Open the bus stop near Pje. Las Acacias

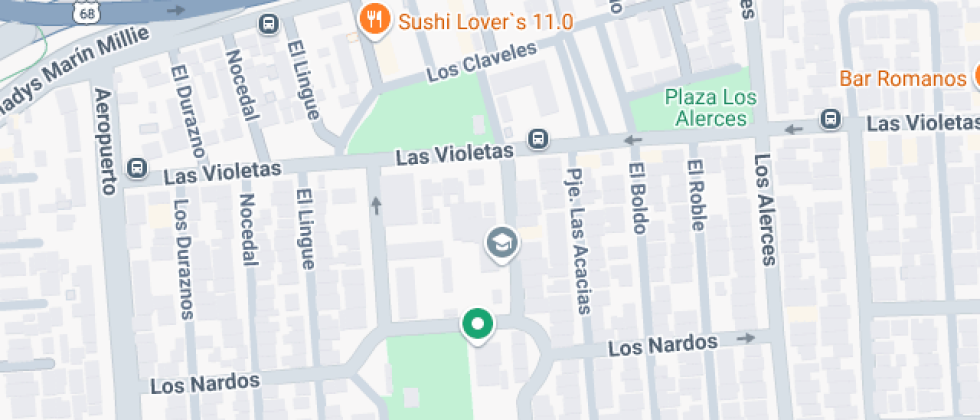[538, 137]
